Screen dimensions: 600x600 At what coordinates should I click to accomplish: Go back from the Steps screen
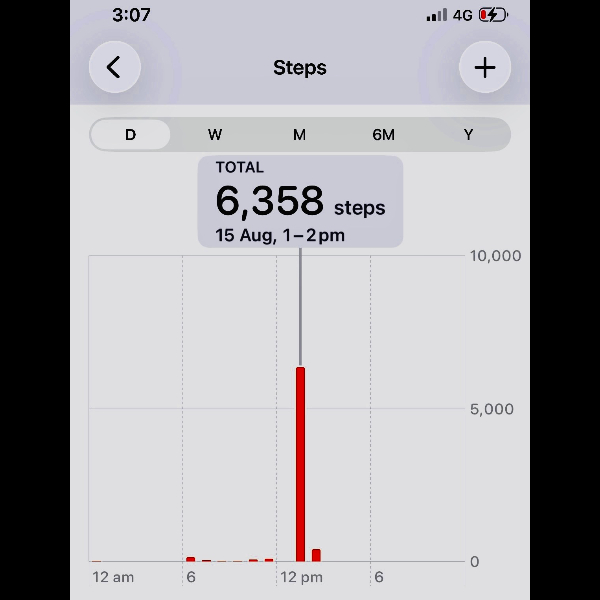pyautogui.click(x=115, y=67)
